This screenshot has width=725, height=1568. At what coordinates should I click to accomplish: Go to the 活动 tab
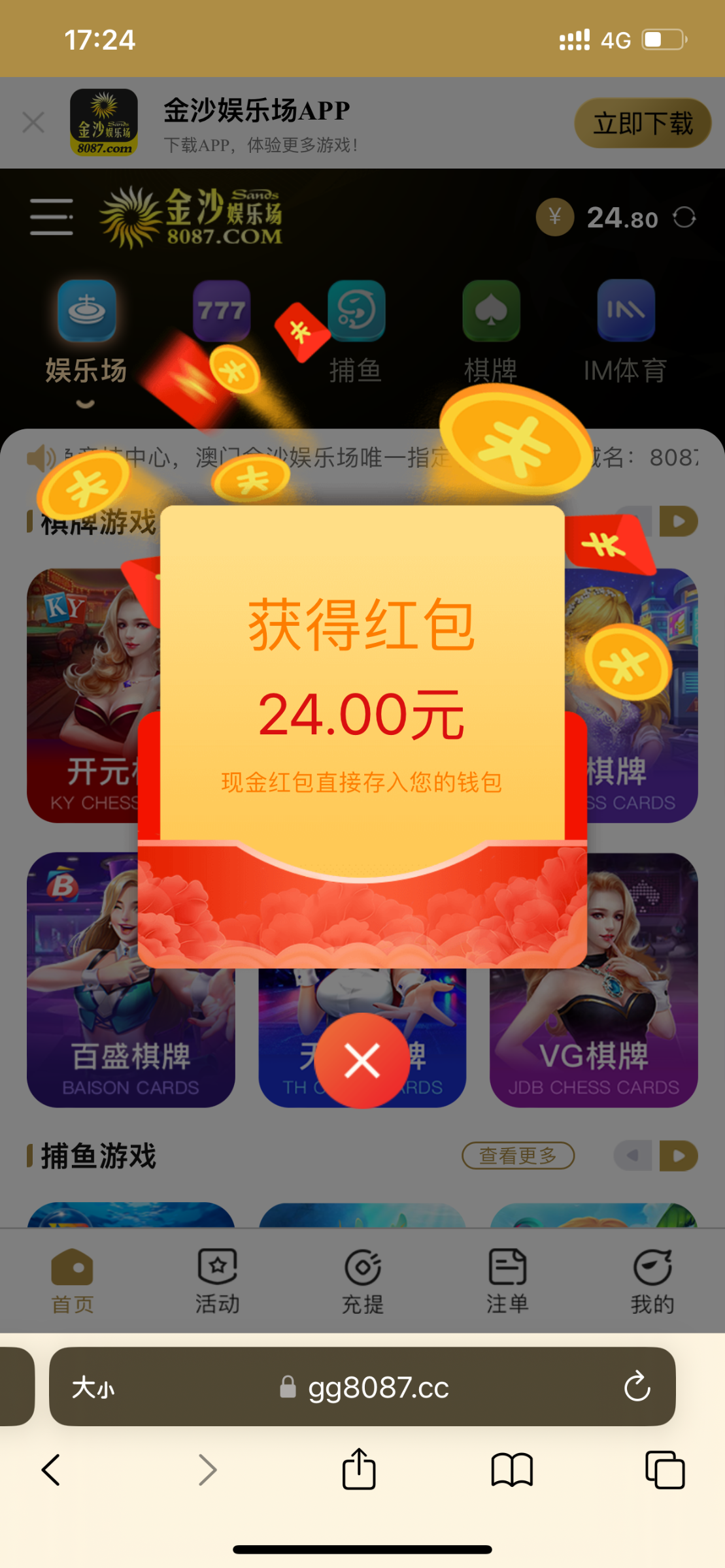pos(218,1281)
